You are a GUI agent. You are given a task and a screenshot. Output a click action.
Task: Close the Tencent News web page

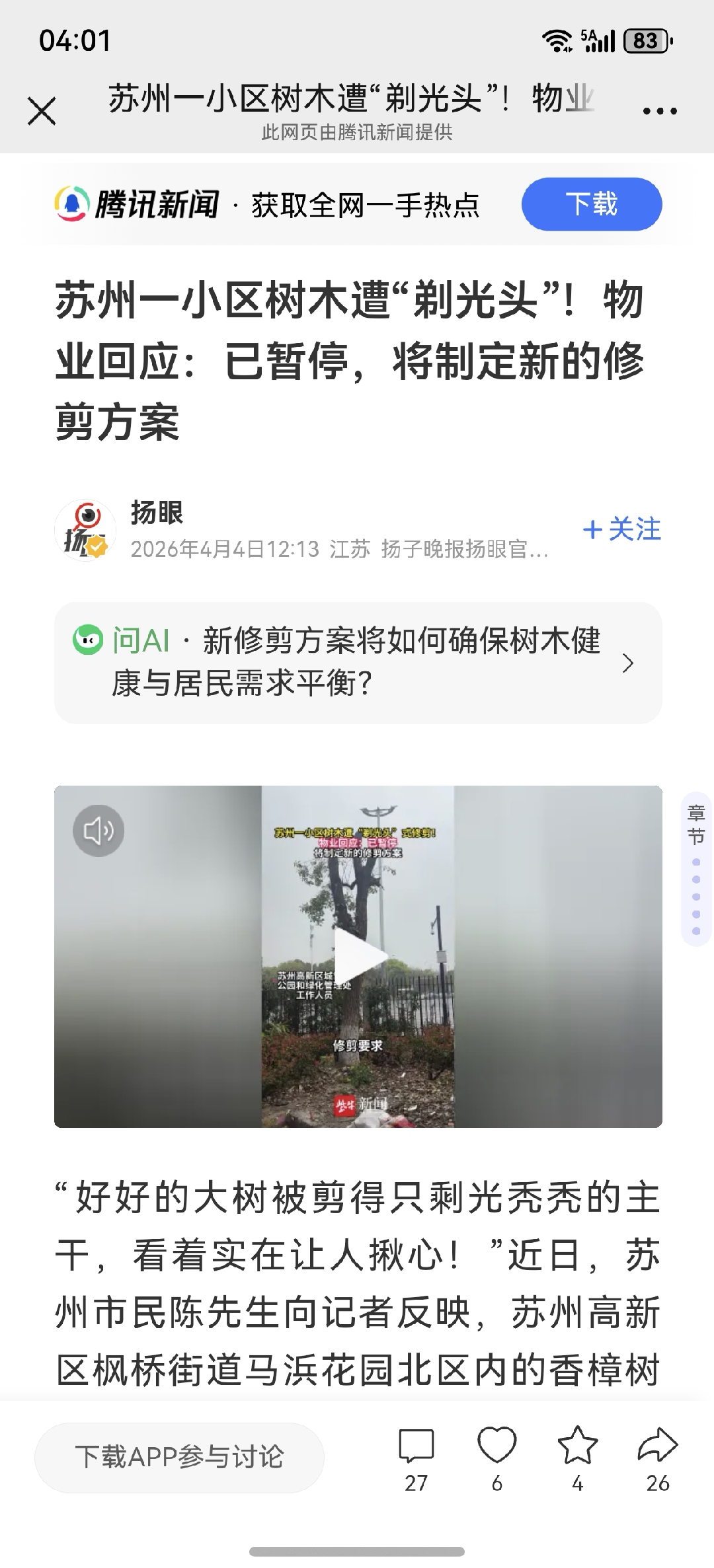click(42, 110)
